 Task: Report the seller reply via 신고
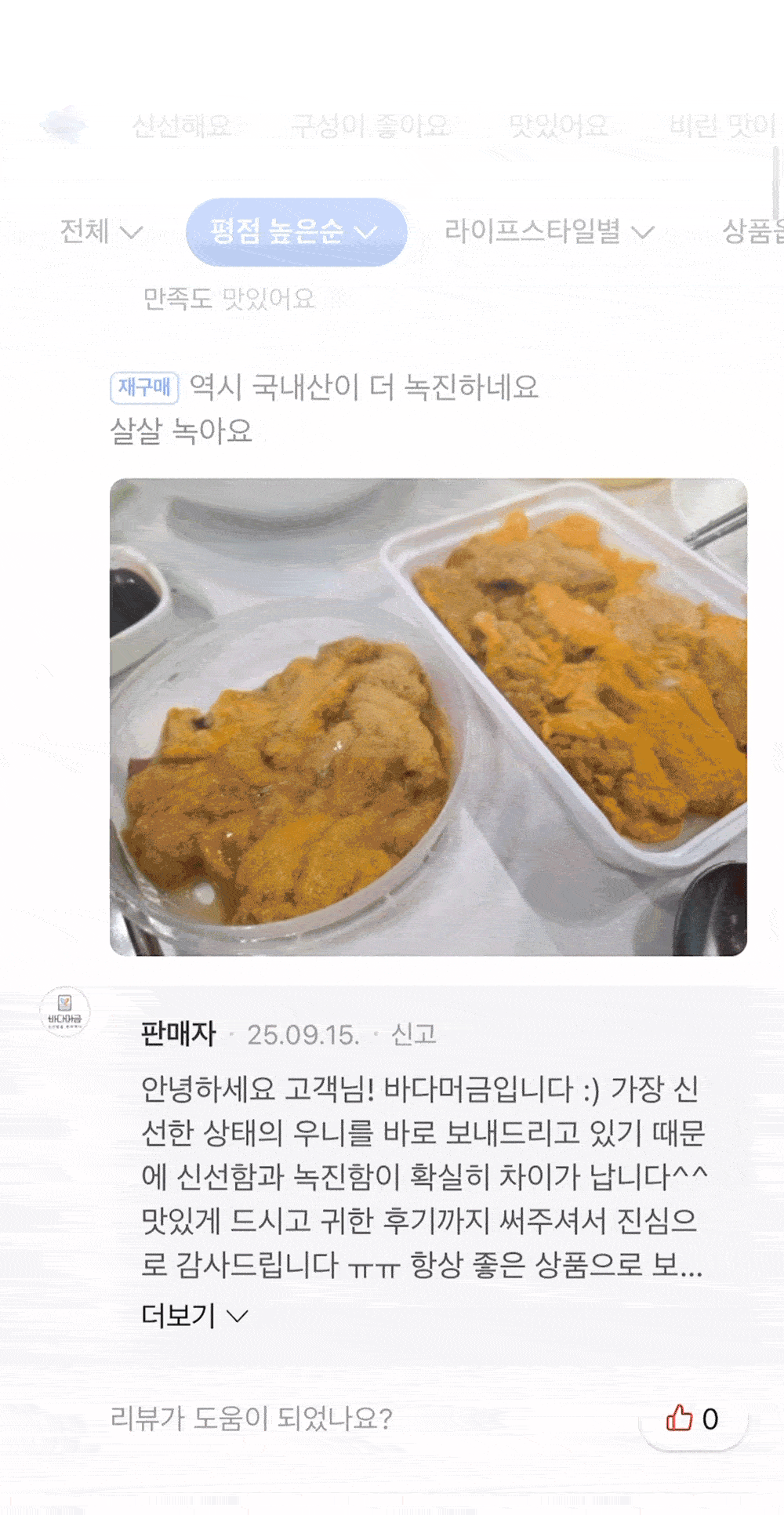[x=413, y=1034]
